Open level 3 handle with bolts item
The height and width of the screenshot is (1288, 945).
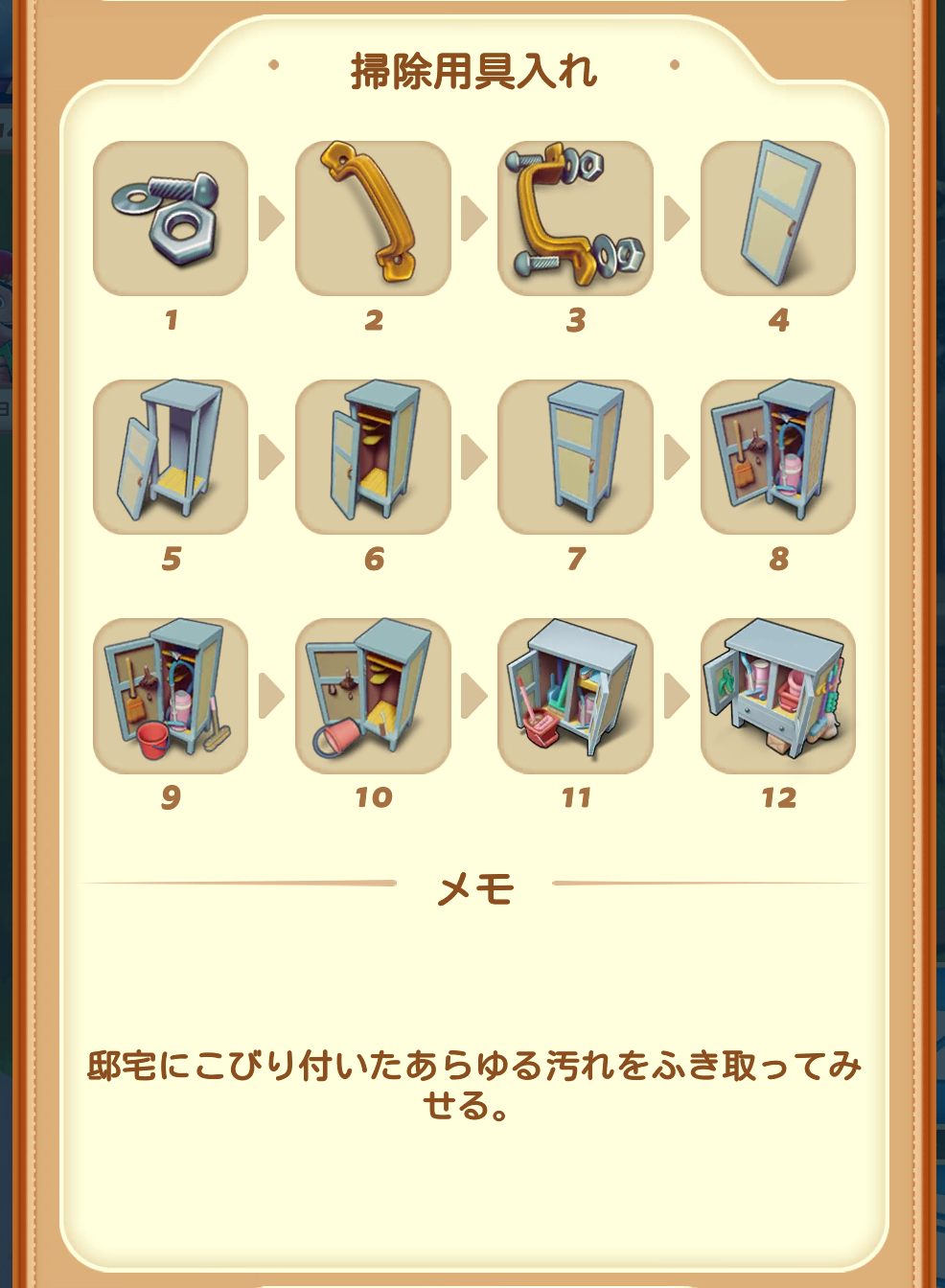(x=575, y=218)
